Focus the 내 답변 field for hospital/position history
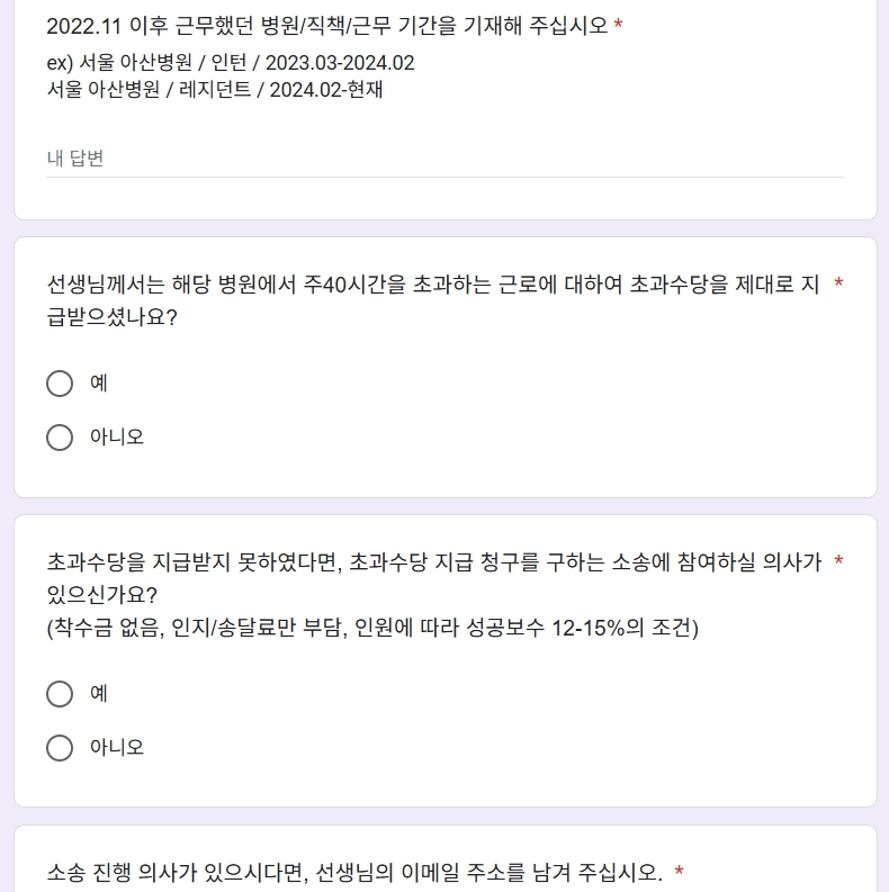The width and height of the screenshot is (889, 892). [x=444, y=158]
